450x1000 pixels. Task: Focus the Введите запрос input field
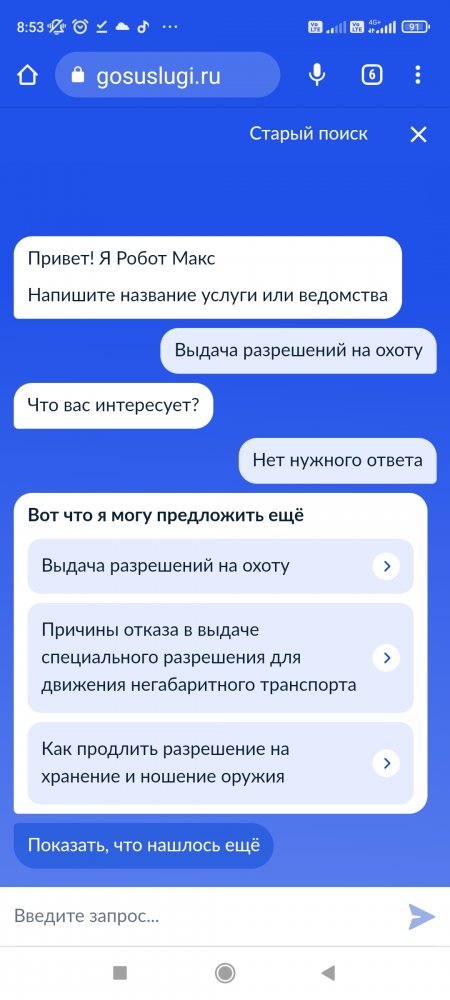click(204, 917)
